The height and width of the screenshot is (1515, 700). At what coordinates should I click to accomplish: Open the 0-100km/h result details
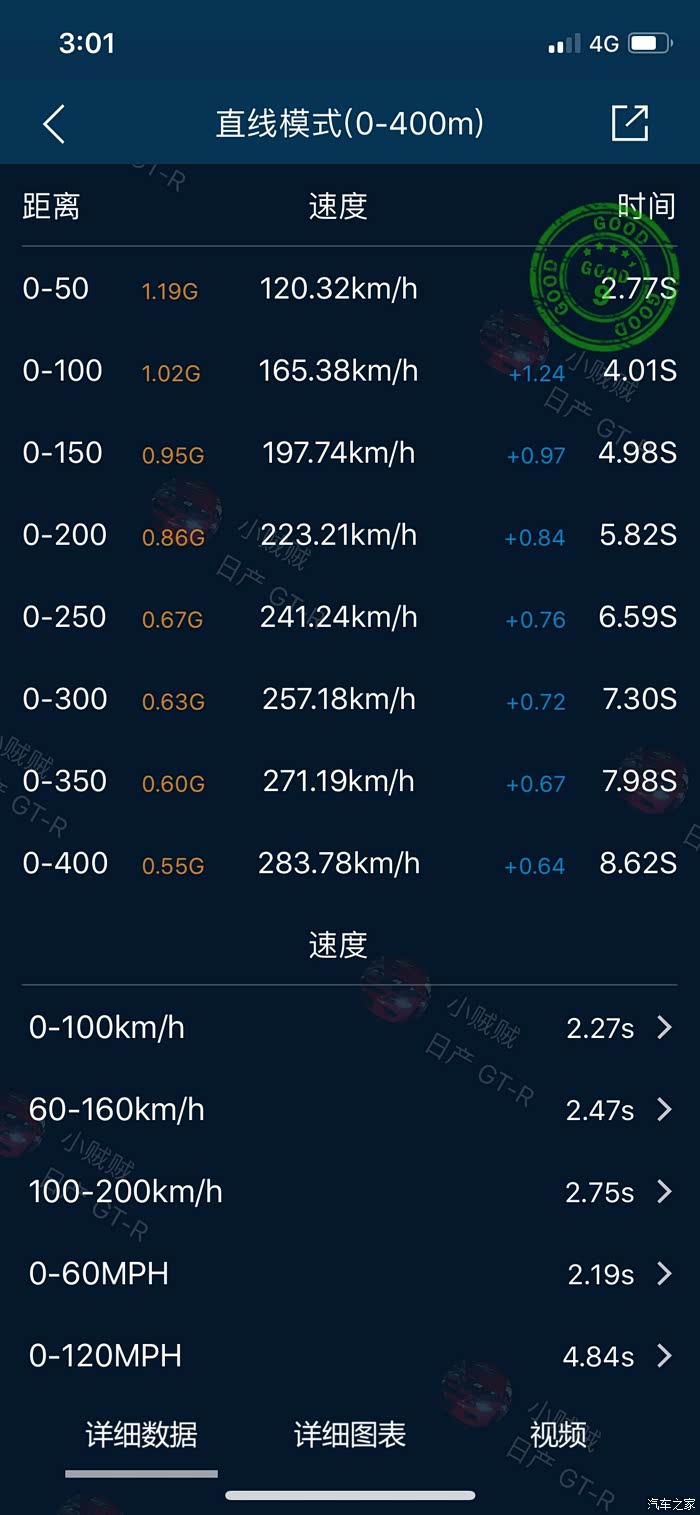coord(350,1027)
